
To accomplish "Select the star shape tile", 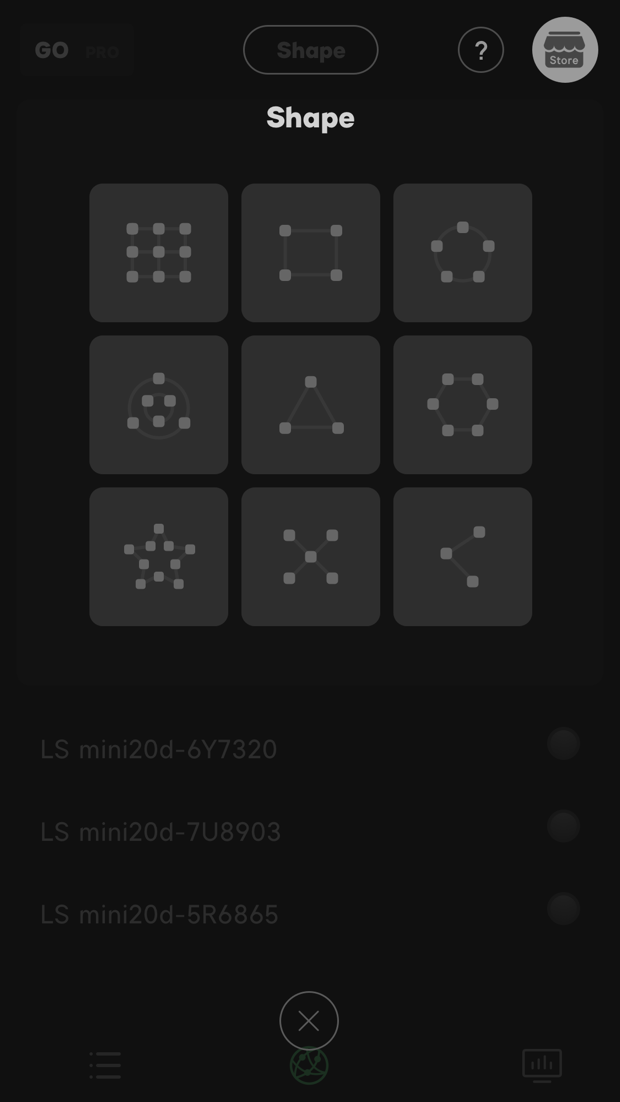I will tap(159, 557).
